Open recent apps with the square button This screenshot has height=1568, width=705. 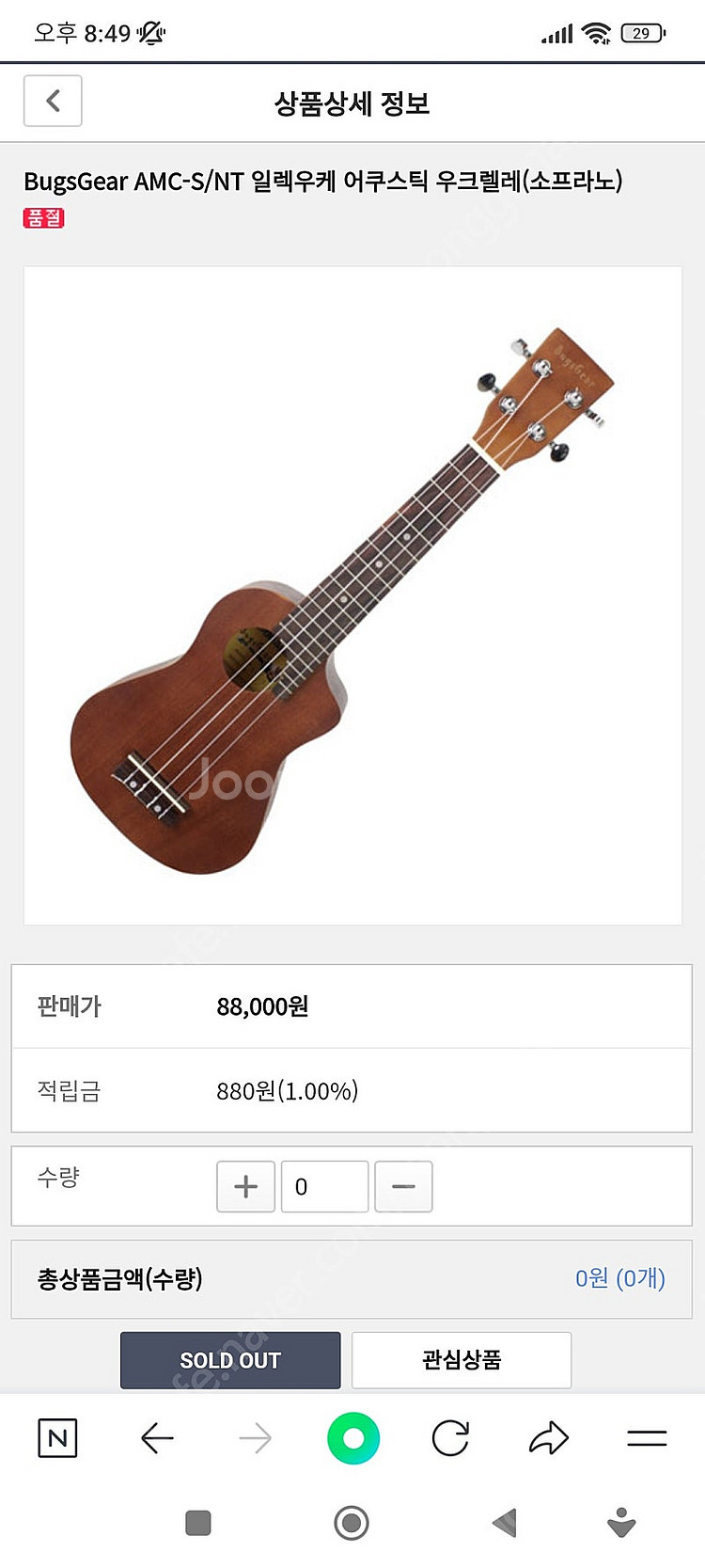pos(198,1523)
